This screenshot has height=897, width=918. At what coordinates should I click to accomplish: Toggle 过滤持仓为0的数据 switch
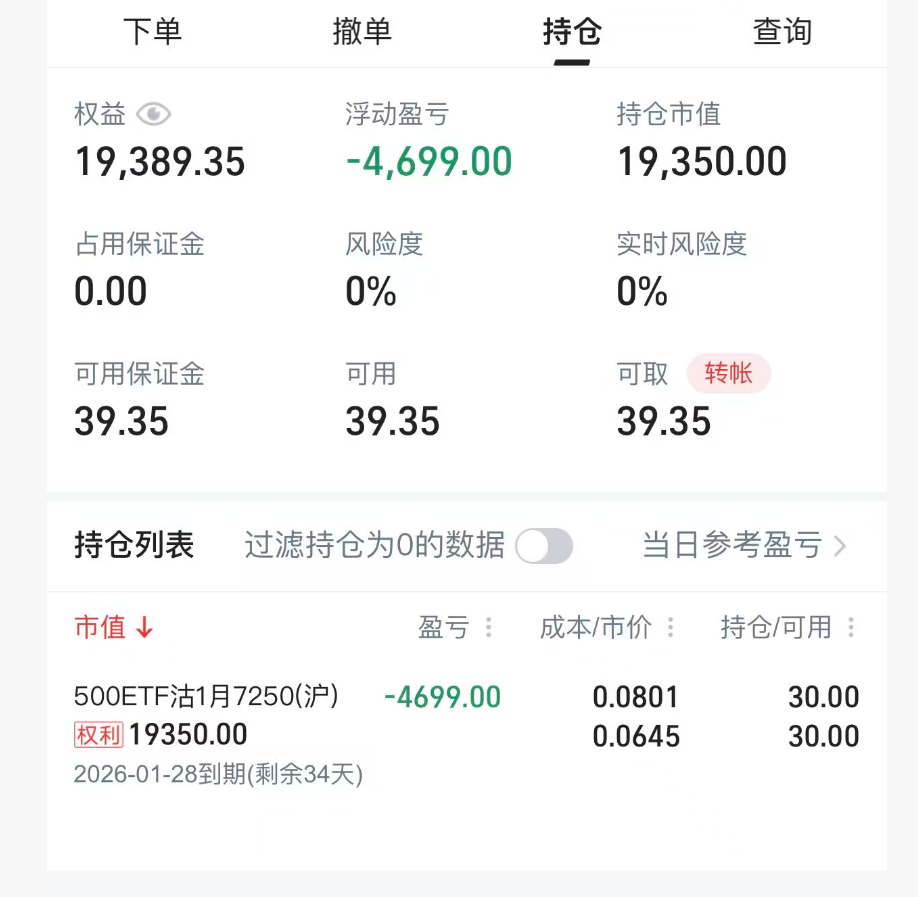pos(544,546)
